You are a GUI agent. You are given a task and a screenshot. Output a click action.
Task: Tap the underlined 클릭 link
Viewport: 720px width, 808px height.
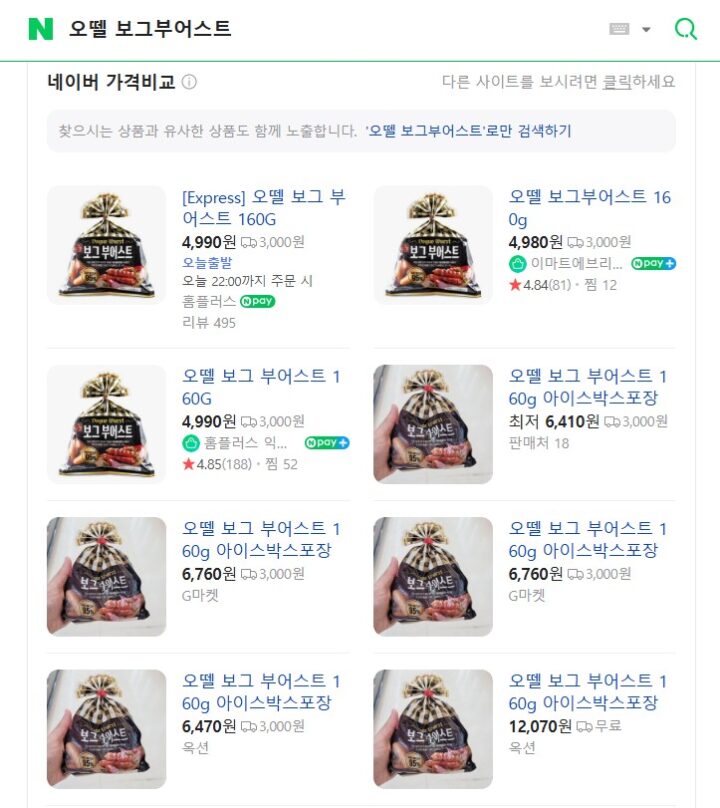(x=616, y=82)
